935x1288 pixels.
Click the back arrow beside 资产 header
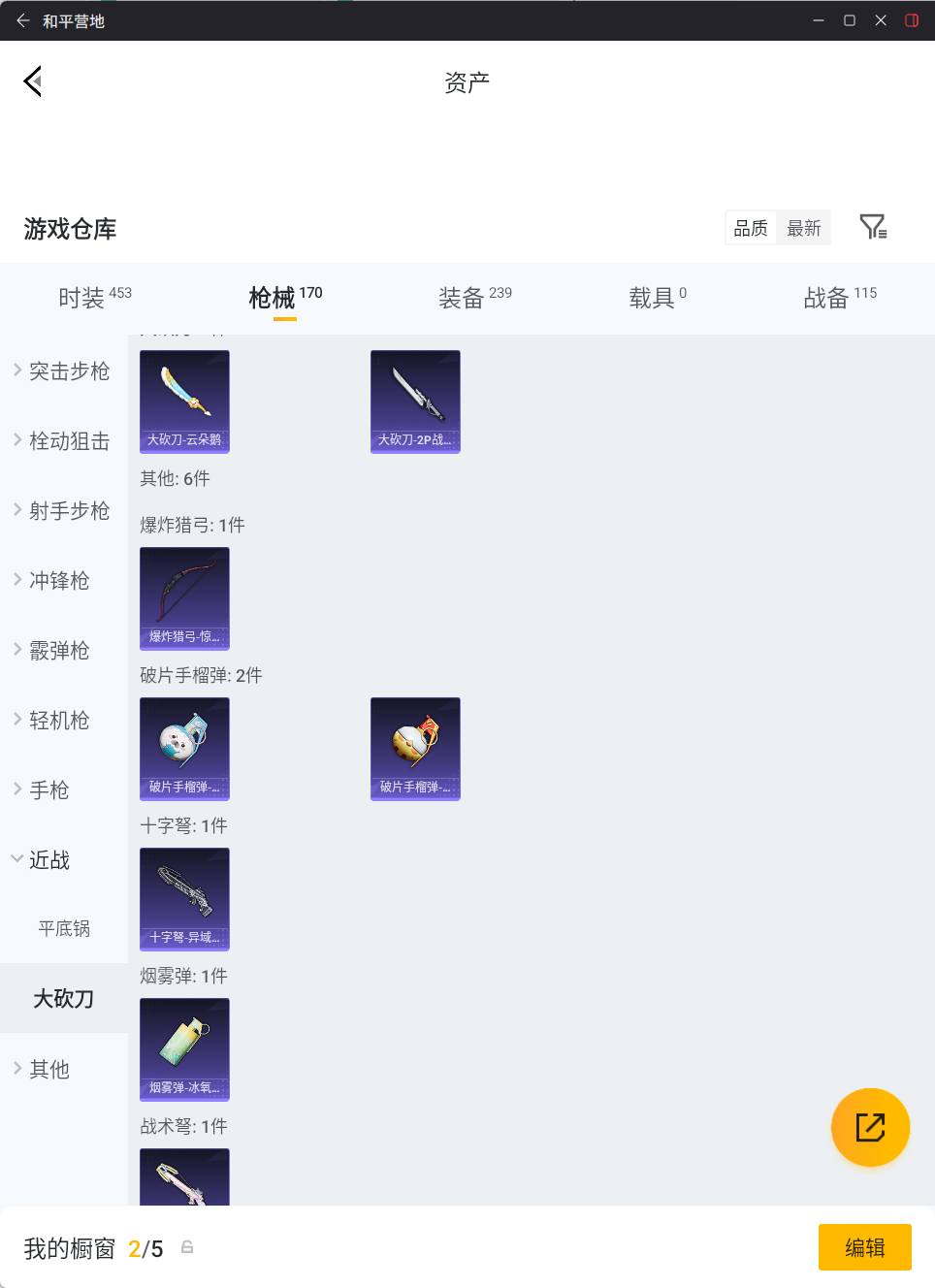[x=32, y=81]
